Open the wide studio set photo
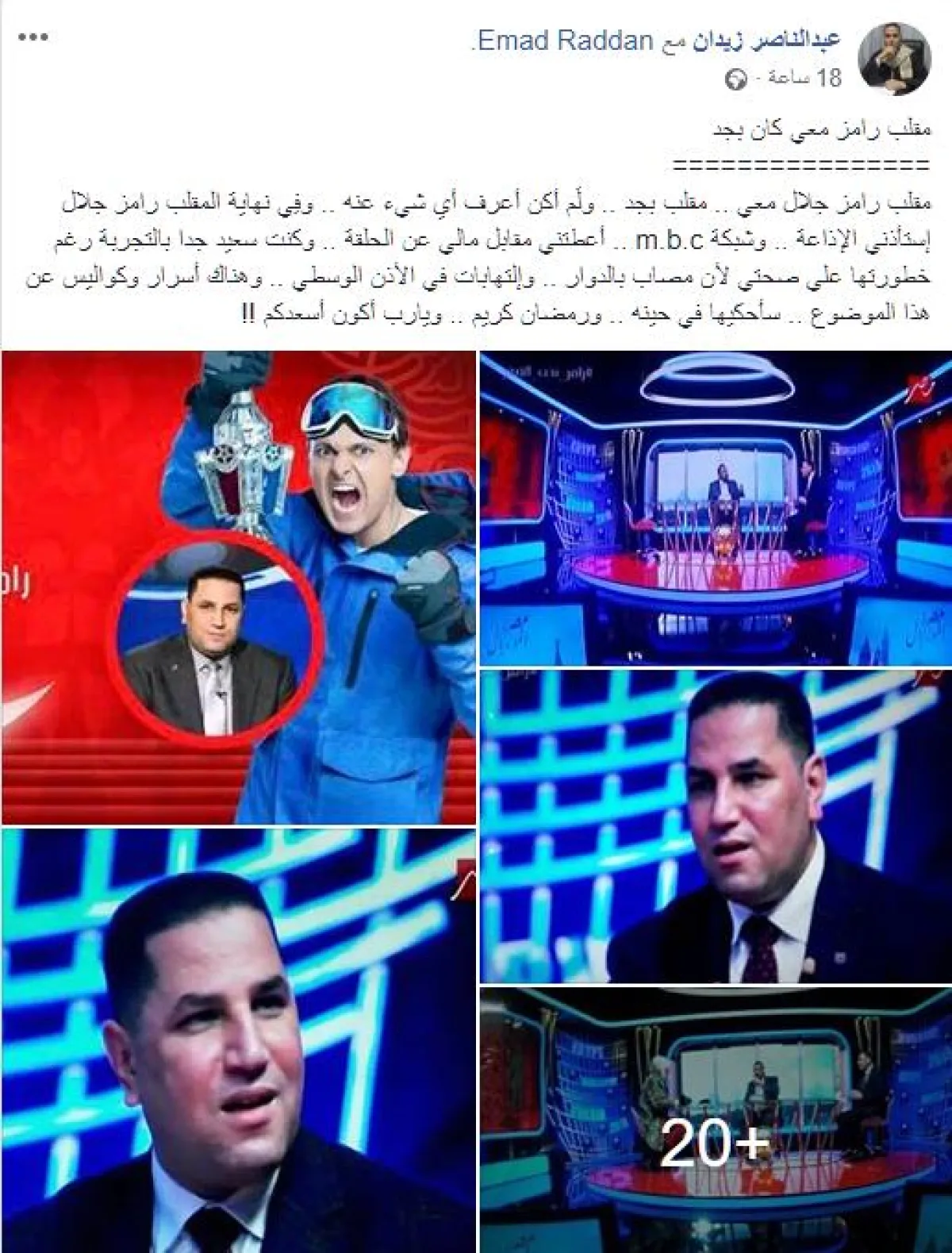This screenshot has width=952, height=1253. coord(716,509)
